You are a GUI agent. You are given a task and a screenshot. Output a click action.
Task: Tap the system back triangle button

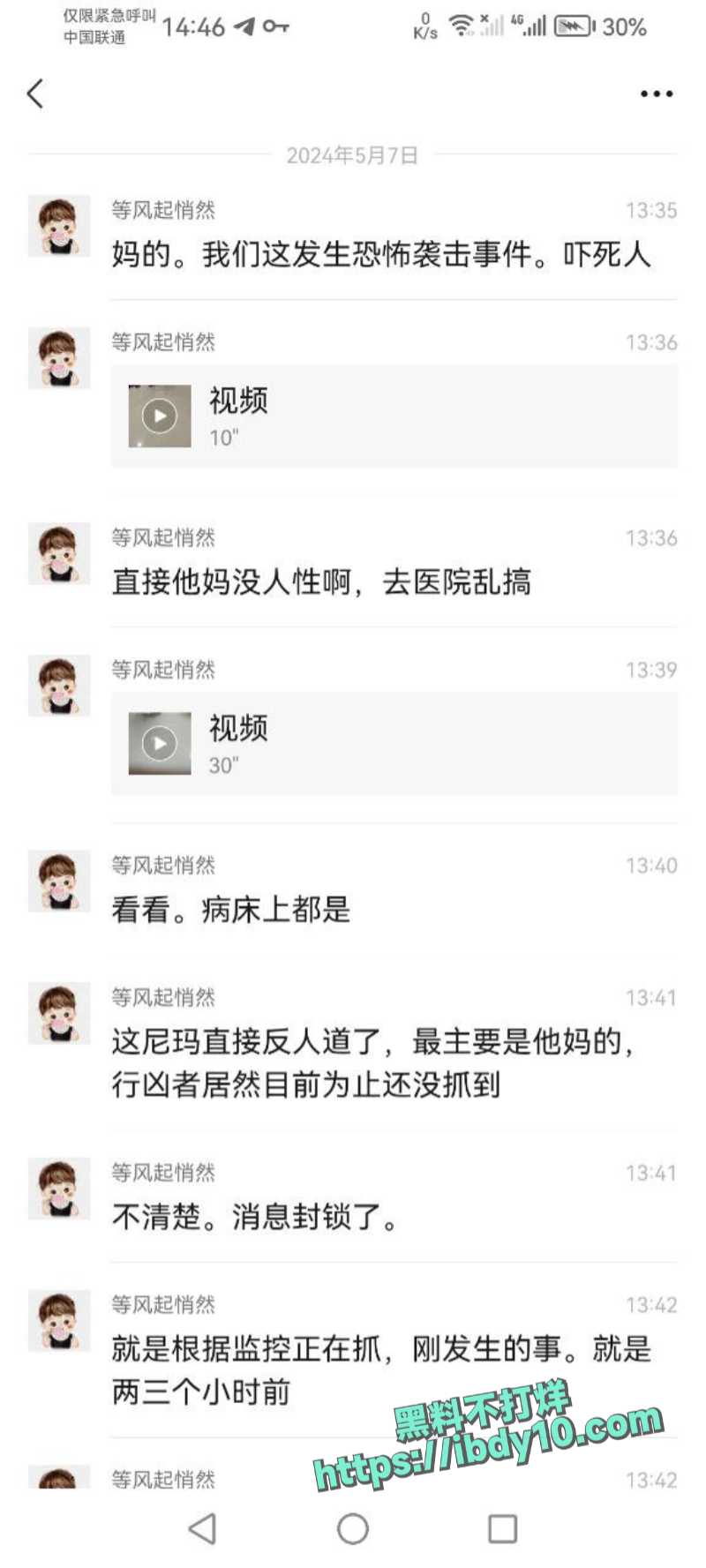203,1528
